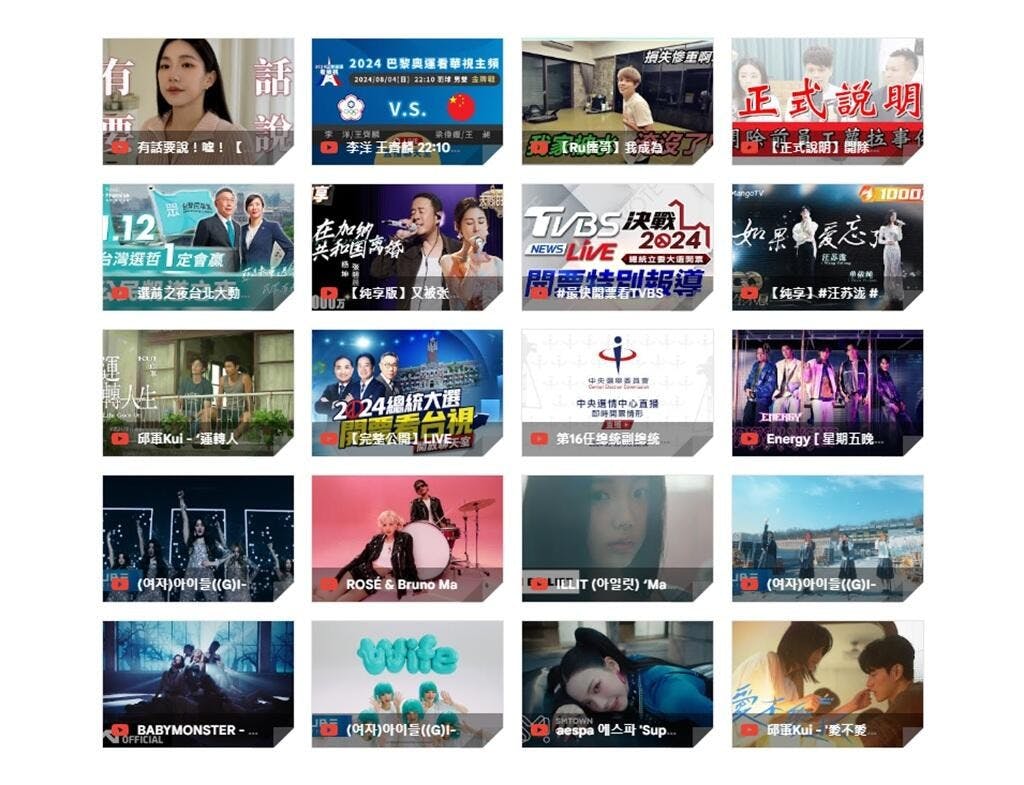Play the ROSÉ & Bruno Mars video

407,538
